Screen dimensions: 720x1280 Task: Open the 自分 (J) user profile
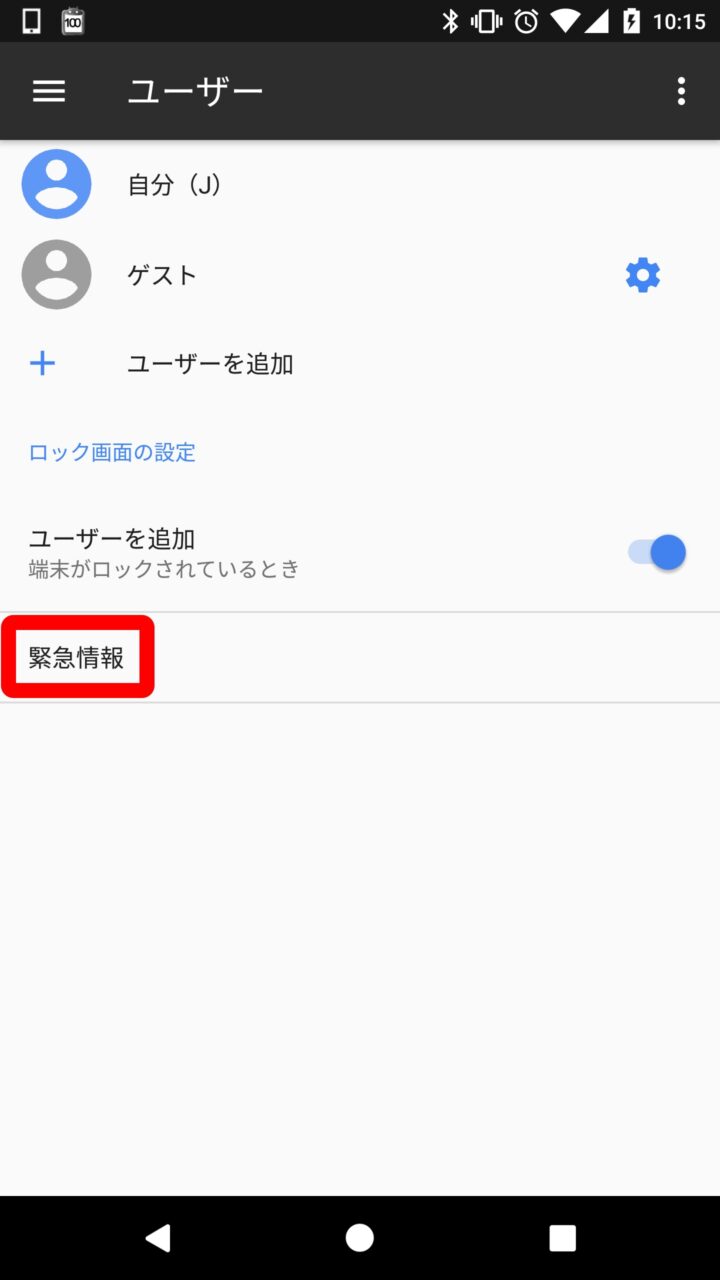(175, 185)
